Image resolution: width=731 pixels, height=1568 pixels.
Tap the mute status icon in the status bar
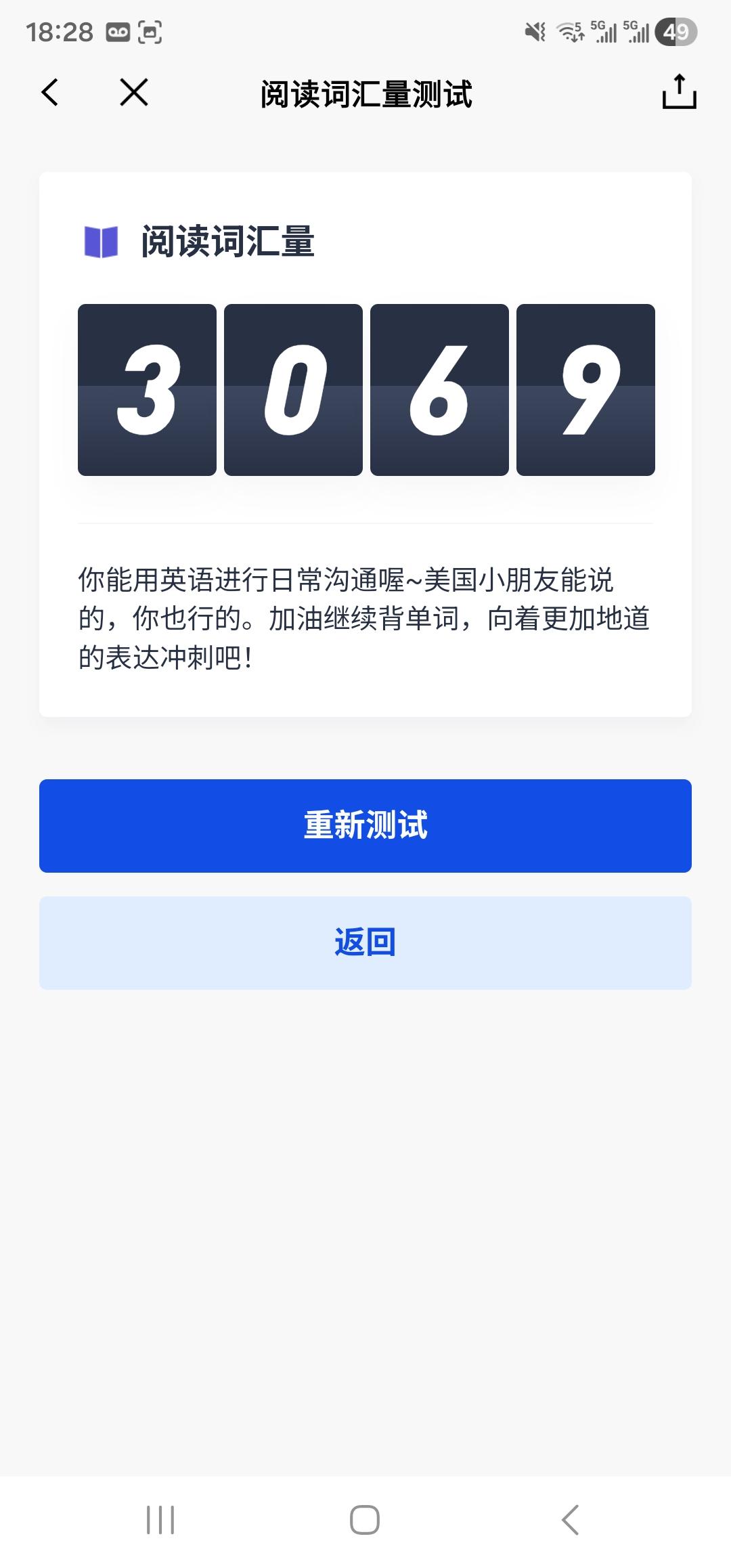[534, 30]
